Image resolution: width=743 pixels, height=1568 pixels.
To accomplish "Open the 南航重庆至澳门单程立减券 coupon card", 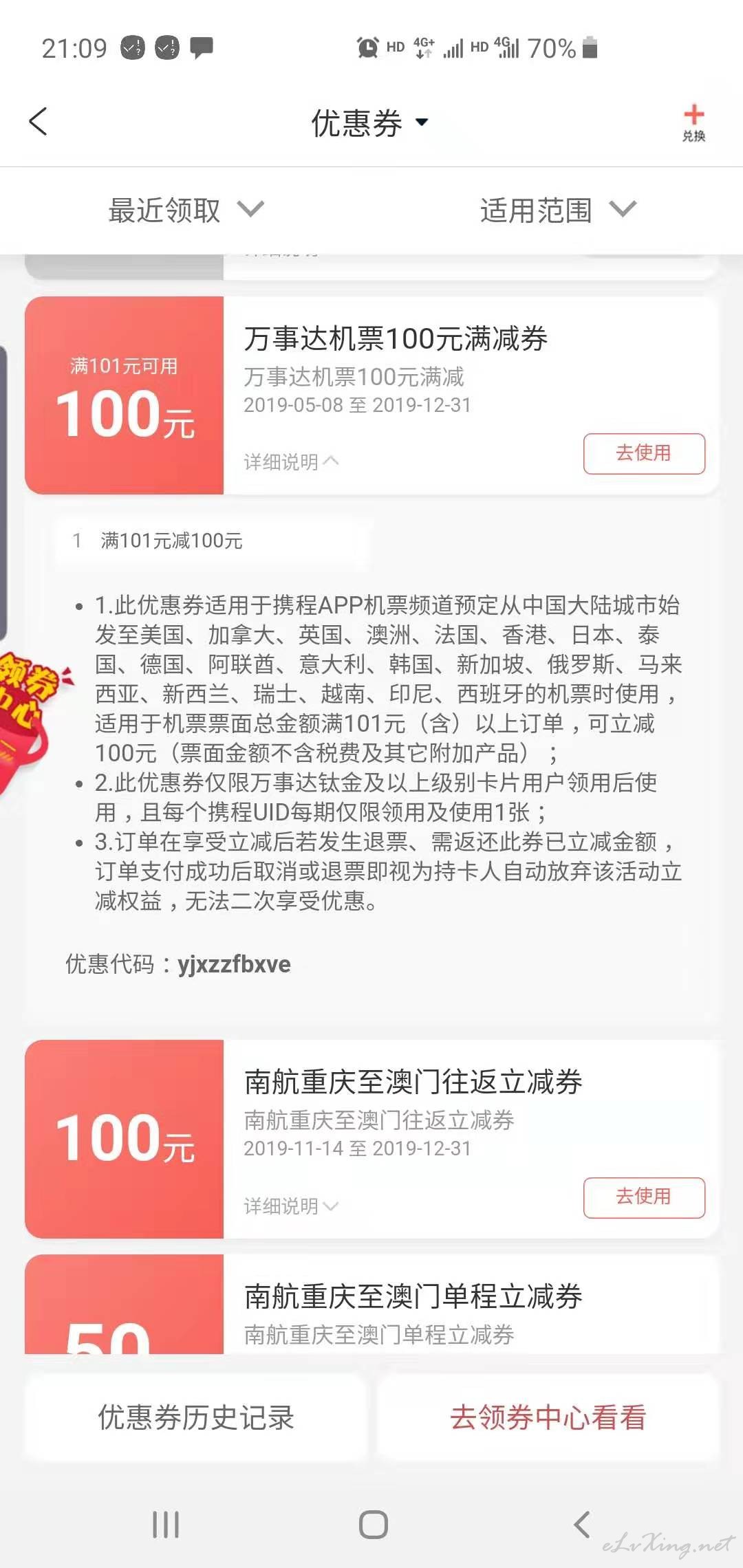I will 371,1304.
